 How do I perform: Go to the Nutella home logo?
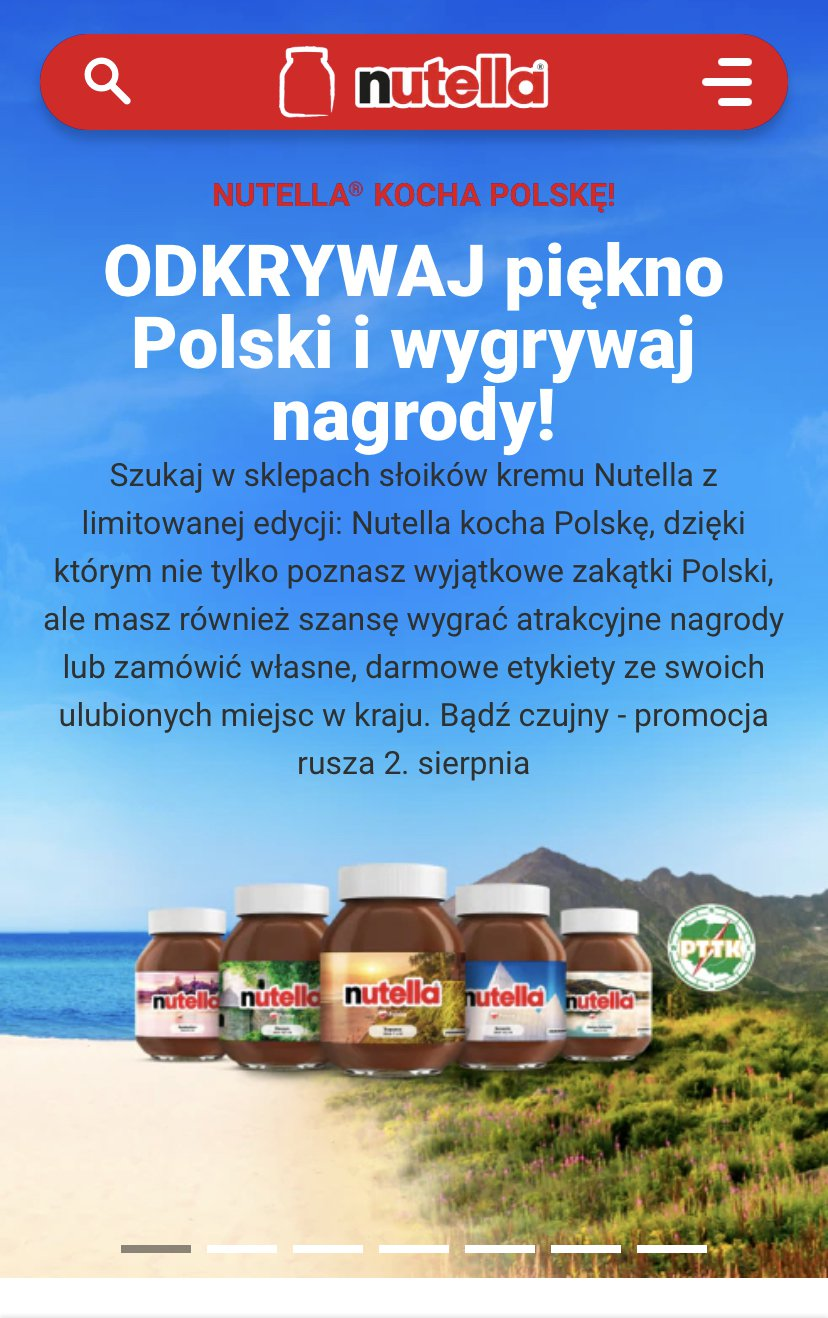pyautogui.click(x=414, y=81)
